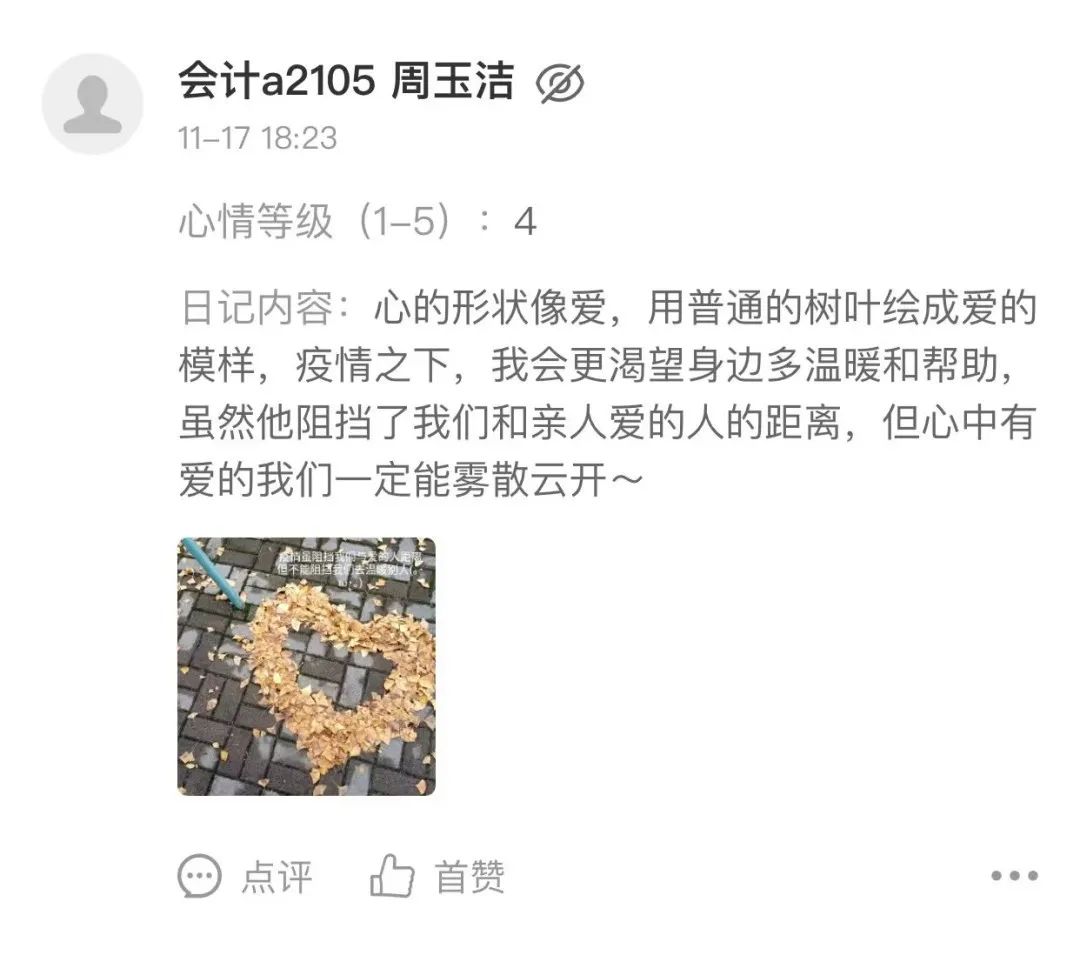Open the three-dot more options menu
Image resolution: width=1080 pixels, height=955 pixels.
[1014, 877]
